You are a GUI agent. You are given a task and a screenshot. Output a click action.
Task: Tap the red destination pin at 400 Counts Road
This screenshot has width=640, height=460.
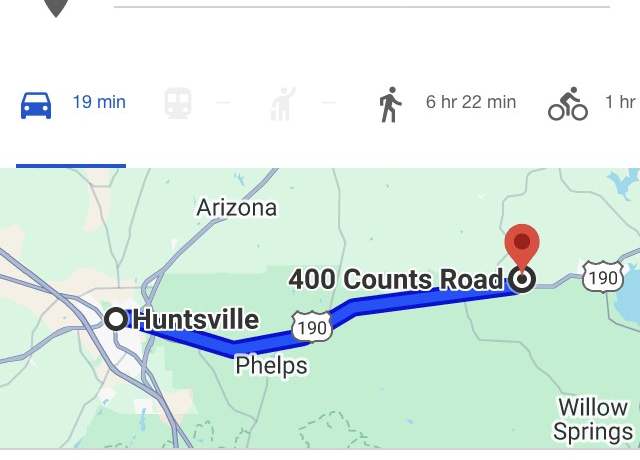point(521,247)
